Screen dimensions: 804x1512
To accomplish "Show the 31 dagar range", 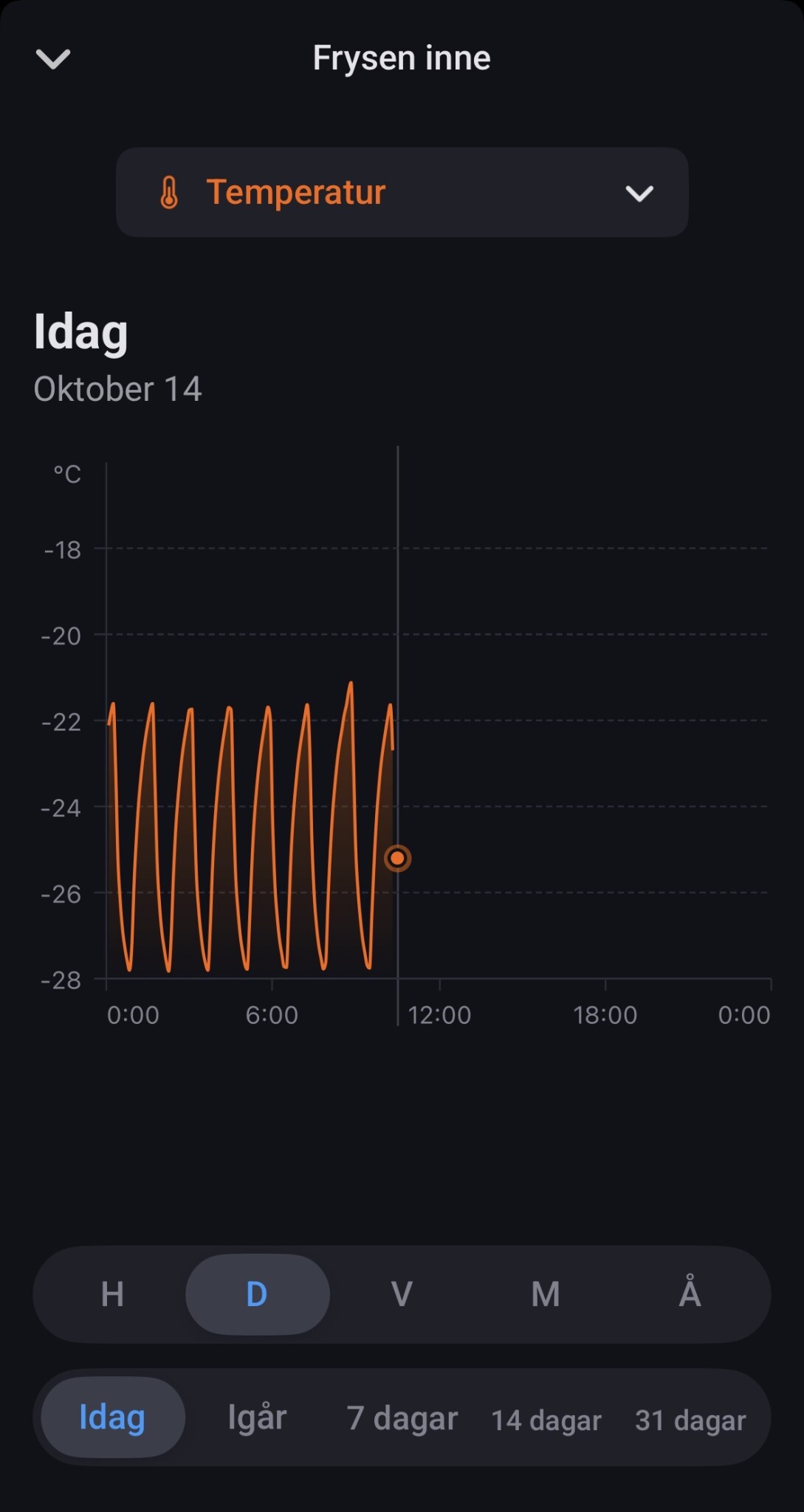I will (x=690, y=1420).
